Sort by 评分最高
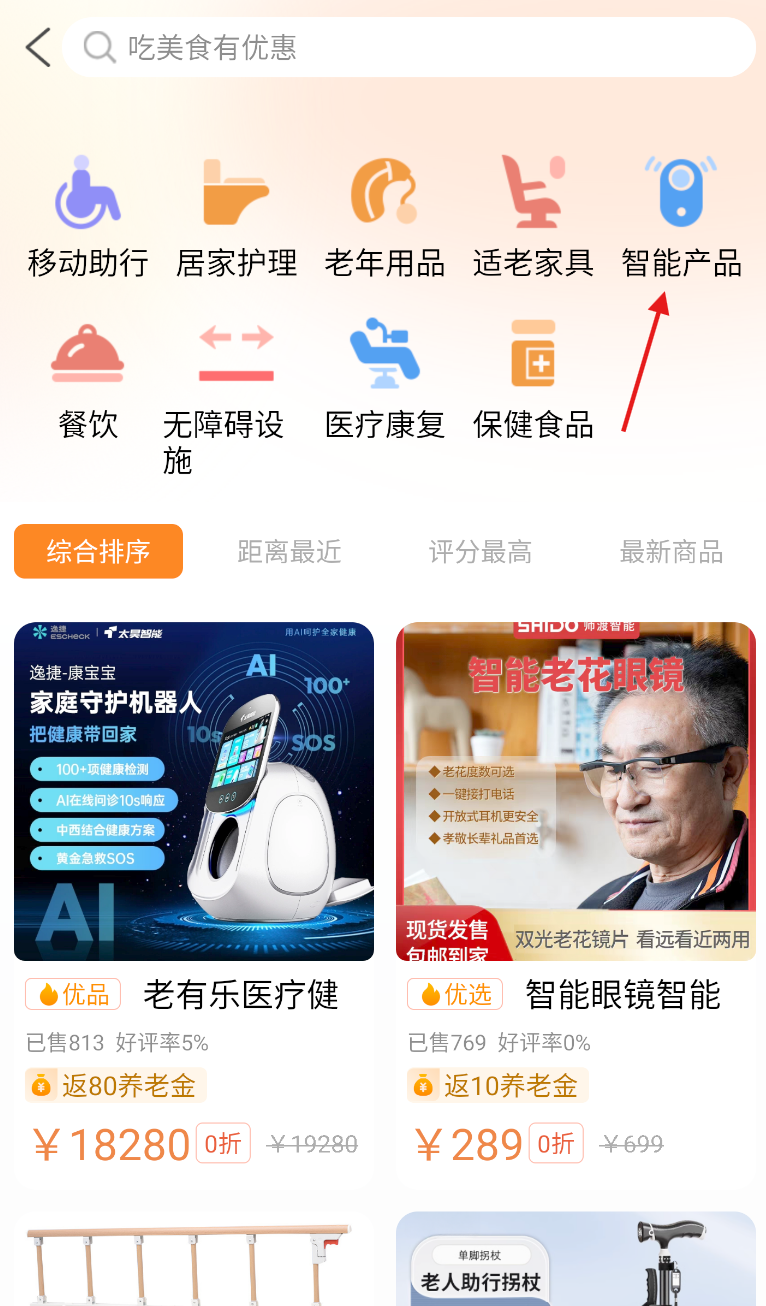The height and width of the screenshot is (1306, 766). point(480,551)
